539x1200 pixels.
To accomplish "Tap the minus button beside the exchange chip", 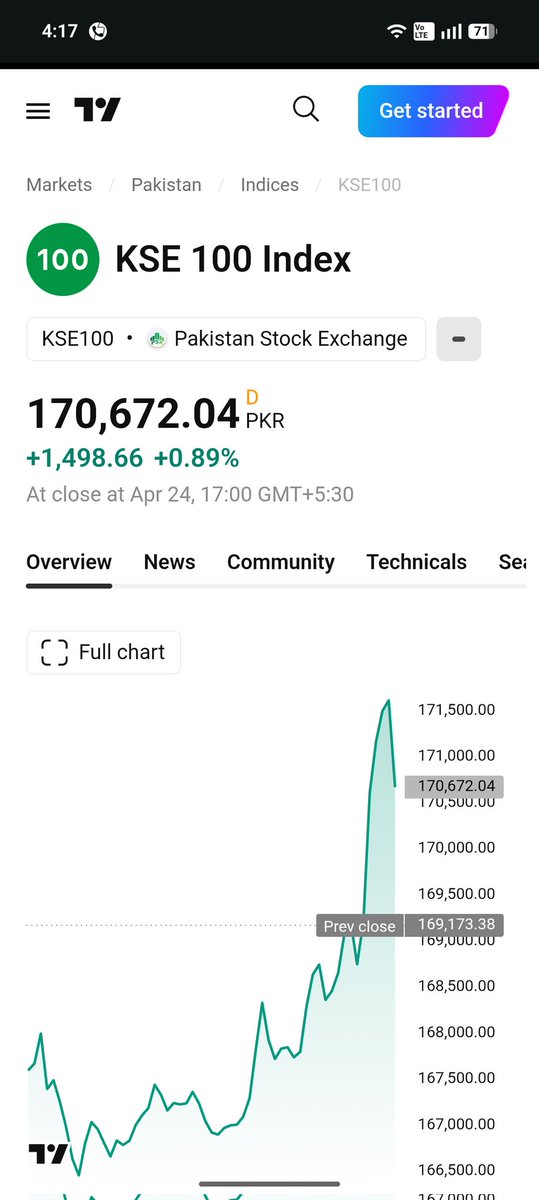I will pos(459,339).
